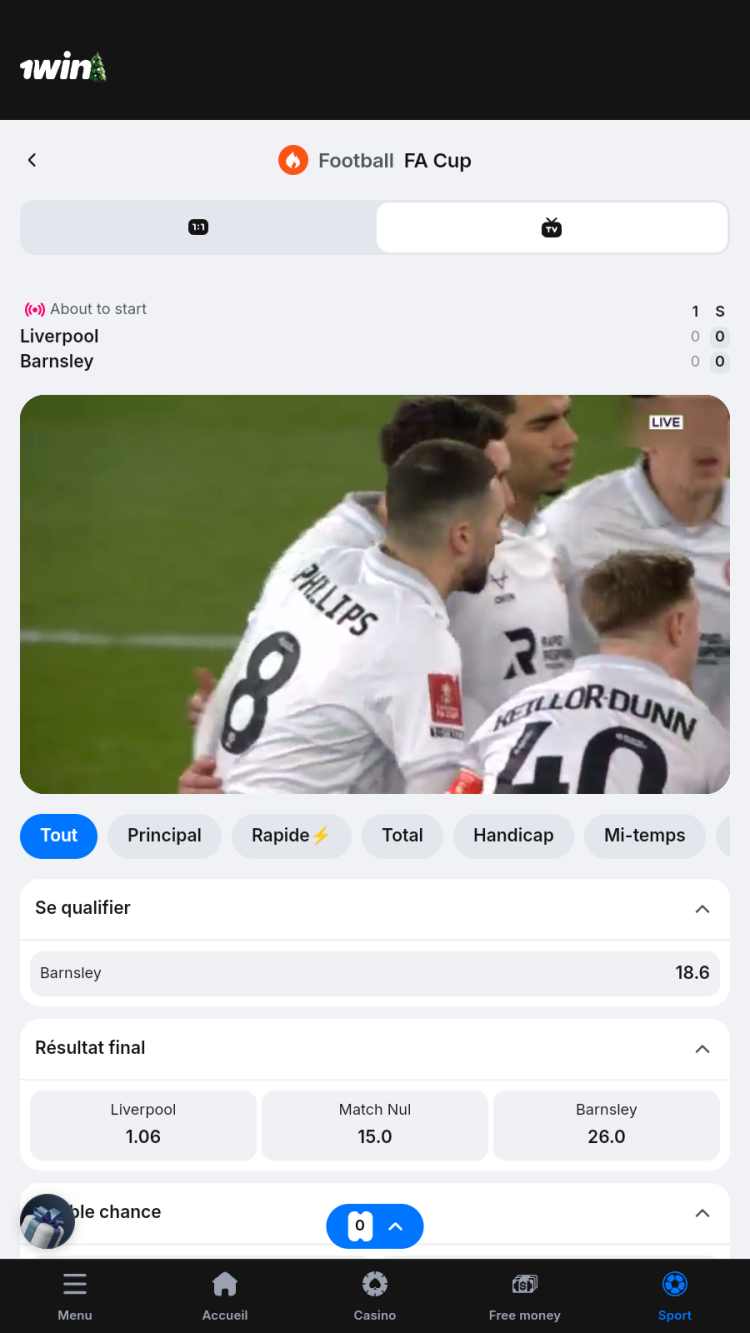This screenshot has width=750, height=1333.
Task: Filter by Mi-temps markets
Action: pyautogui.click(x=644, y=836)
